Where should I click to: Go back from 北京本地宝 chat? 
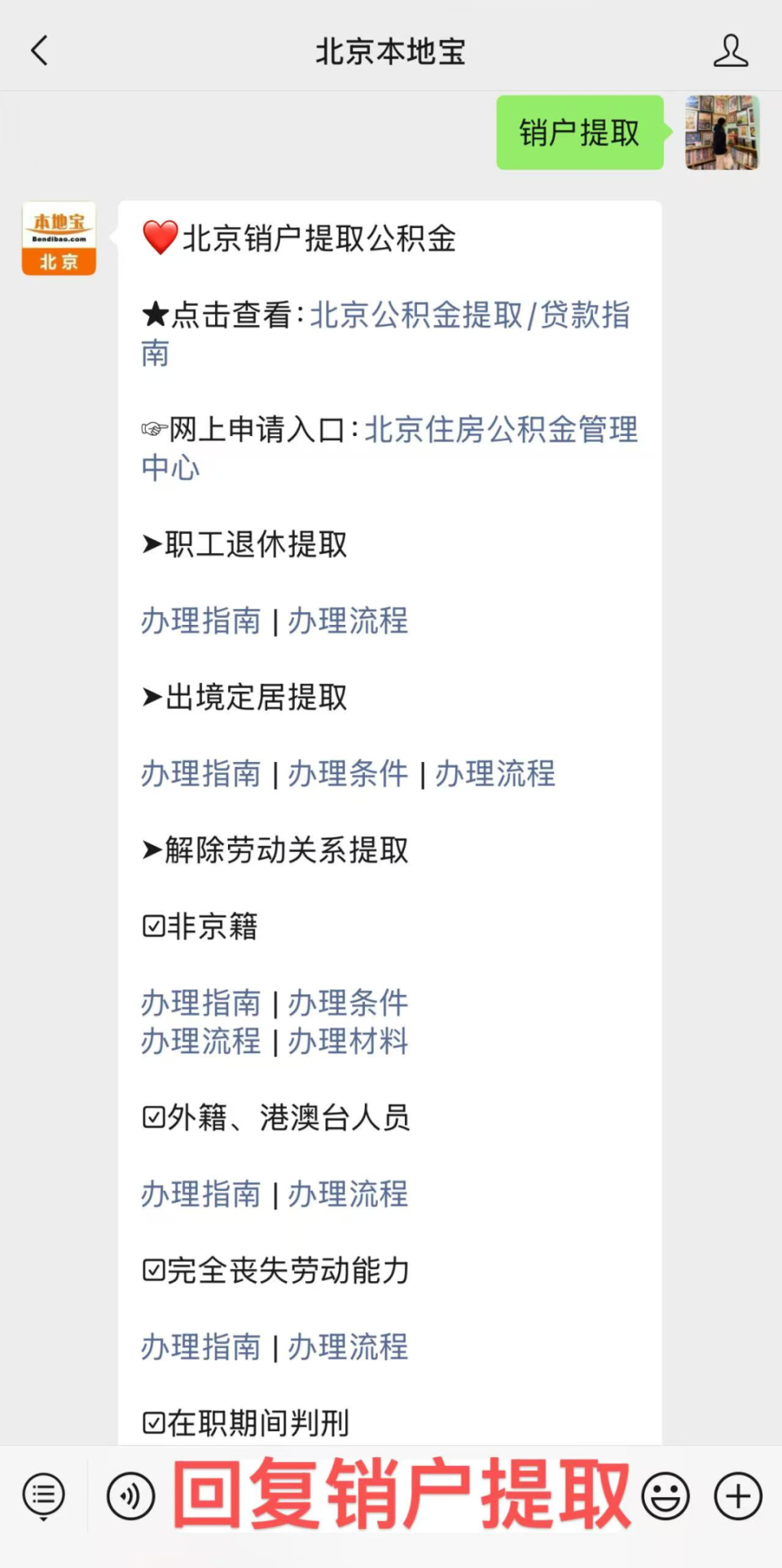(x=39, y=51)
